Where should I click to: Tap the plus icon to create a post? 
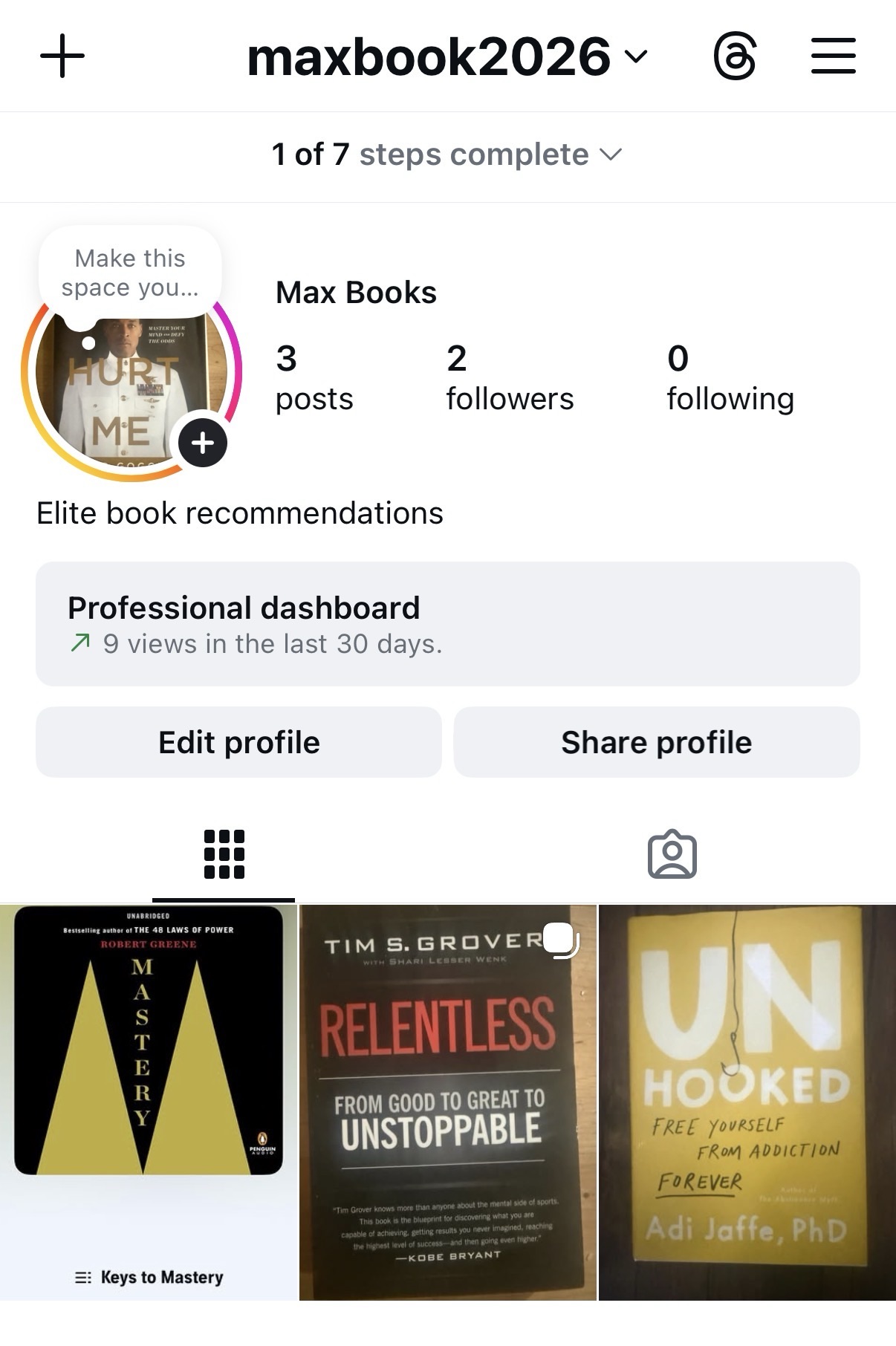62,56
